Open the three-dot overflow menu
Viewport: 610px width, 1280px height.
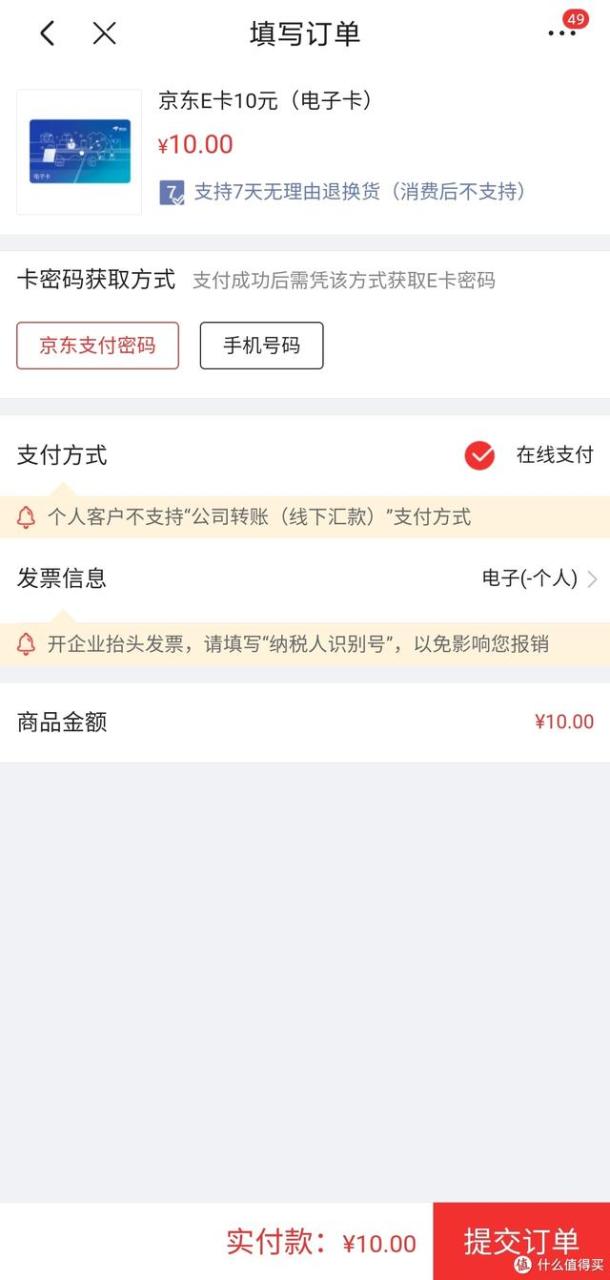[x=562, y=33]
